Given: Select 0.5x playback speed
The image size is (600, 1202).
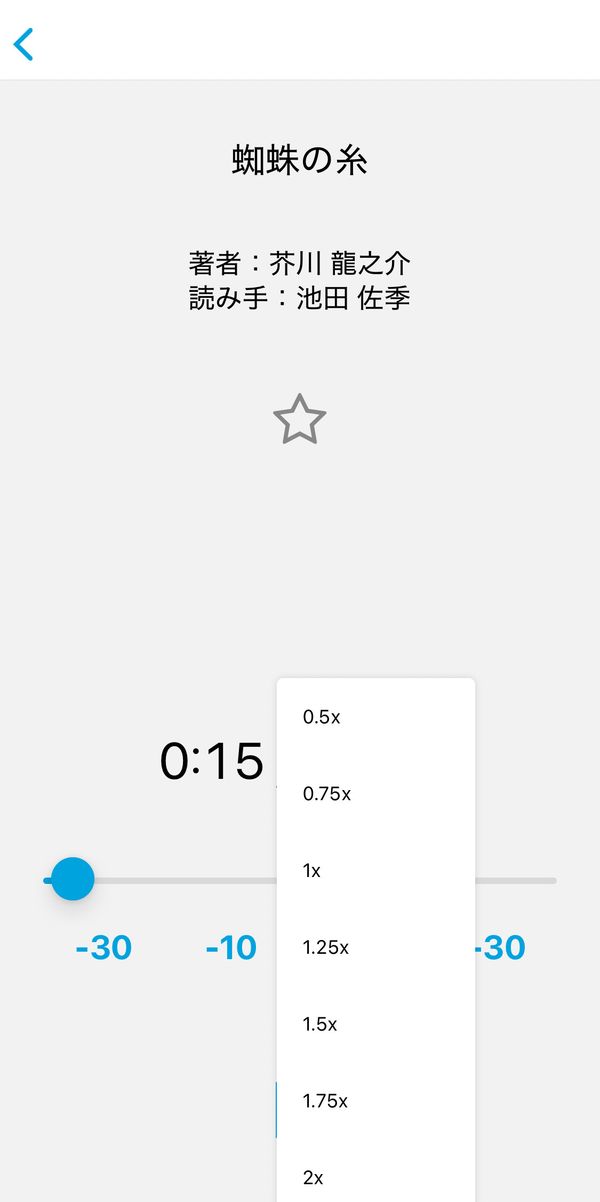Looking at the screenshot, I should (376, 717).
